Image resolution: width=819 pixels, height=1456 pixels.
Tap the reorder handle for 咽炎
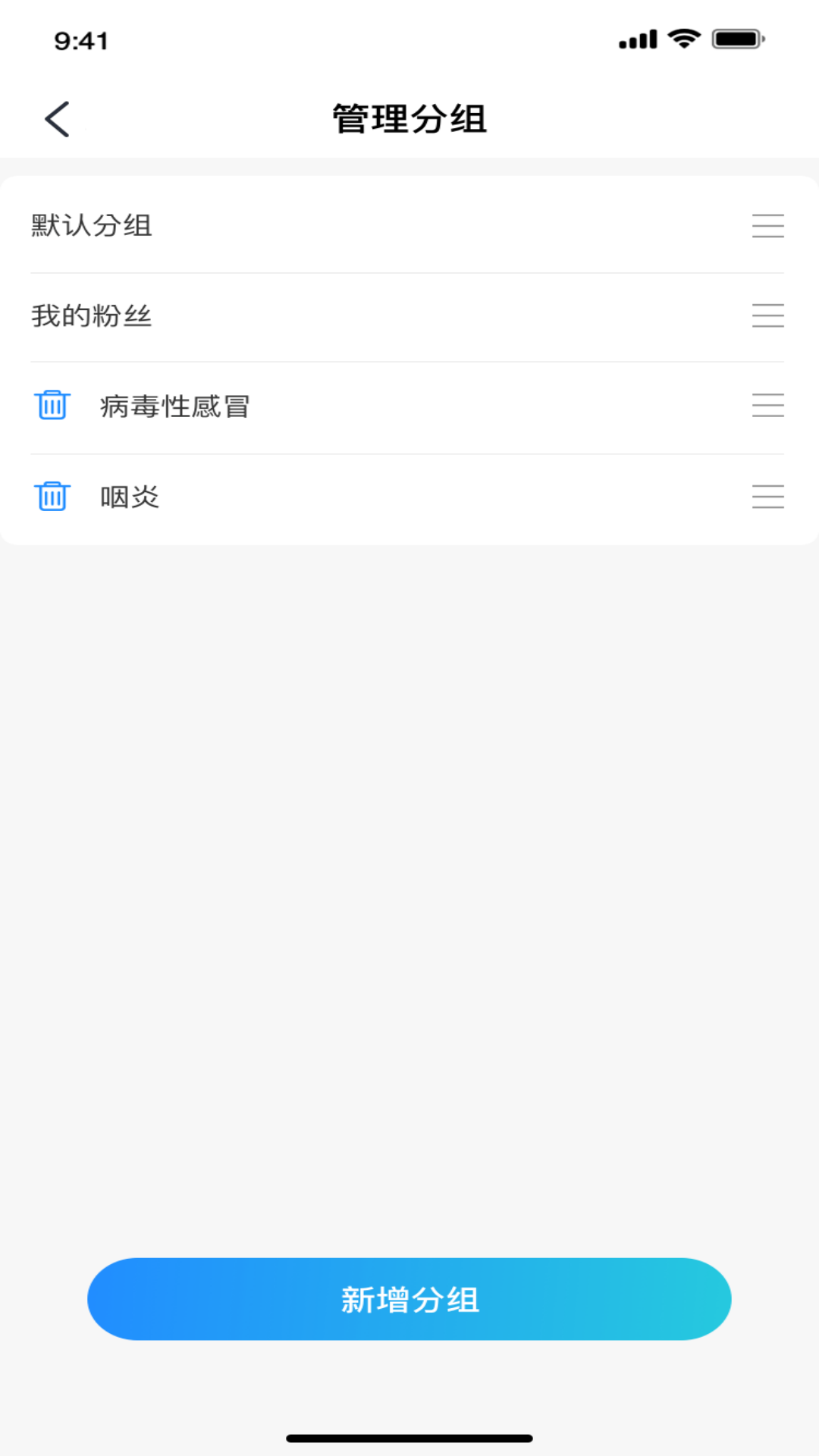[767, 497]
